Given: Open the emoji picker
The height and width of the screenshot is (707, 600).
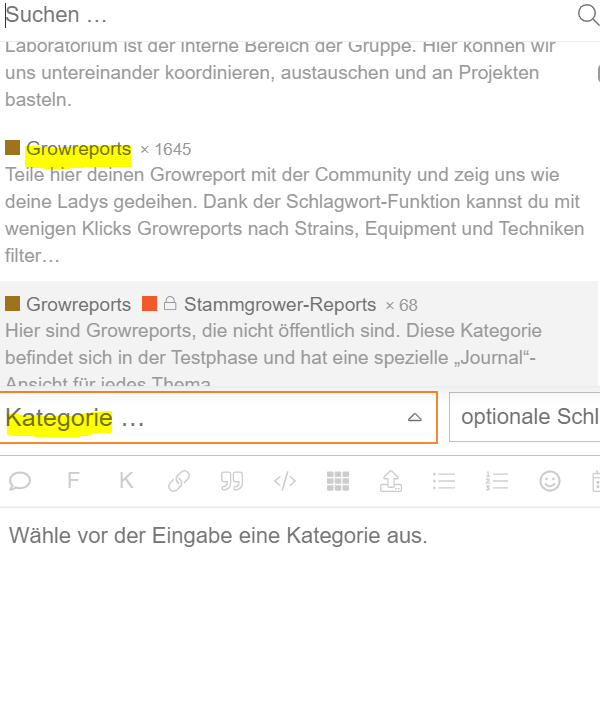Looking at the screenshot, I should [550, 481].
